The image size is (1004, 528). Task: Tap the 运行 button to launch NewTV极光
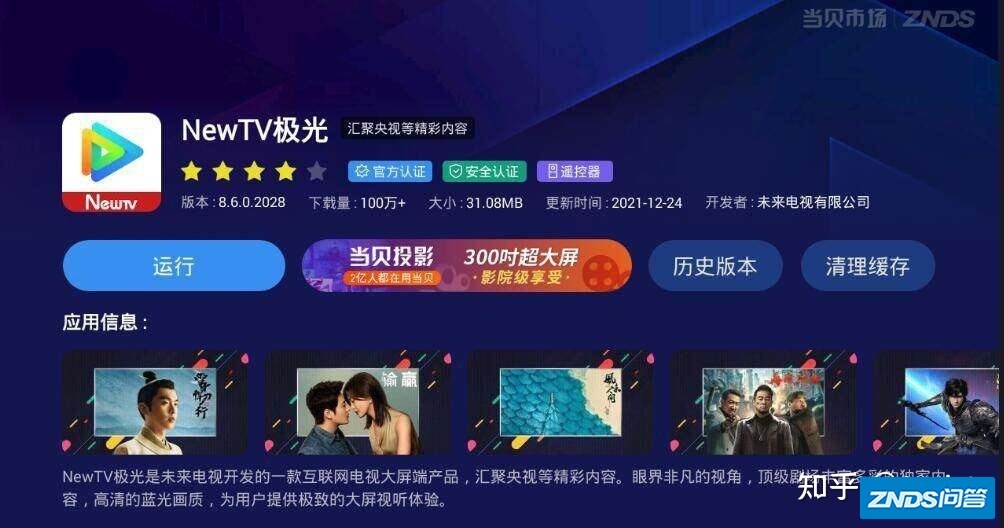click(x=174, y=266)
